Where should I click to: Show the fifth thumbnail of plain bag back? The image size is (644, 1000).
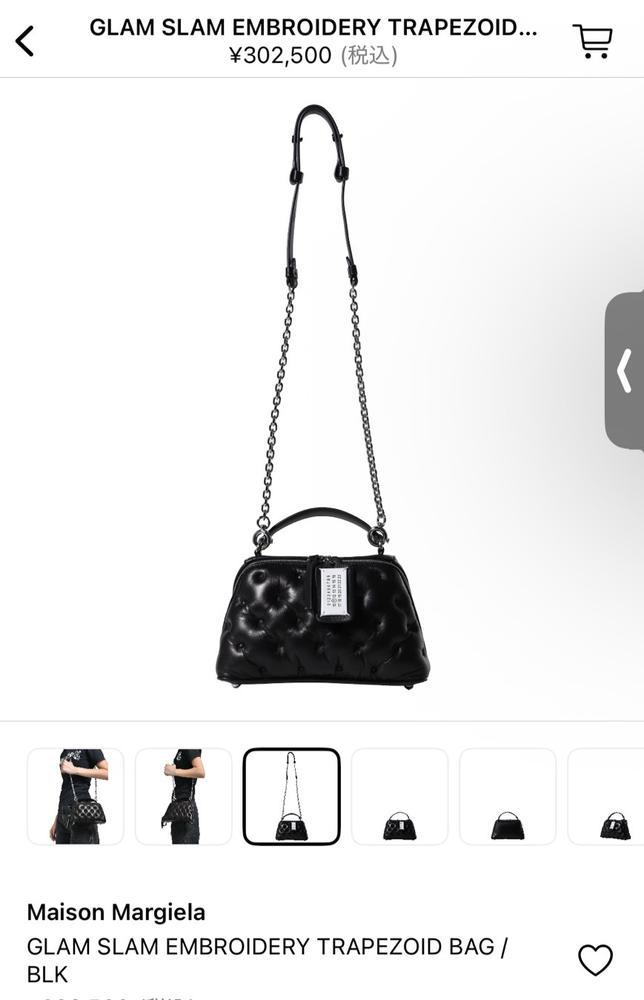pos(508,796)
